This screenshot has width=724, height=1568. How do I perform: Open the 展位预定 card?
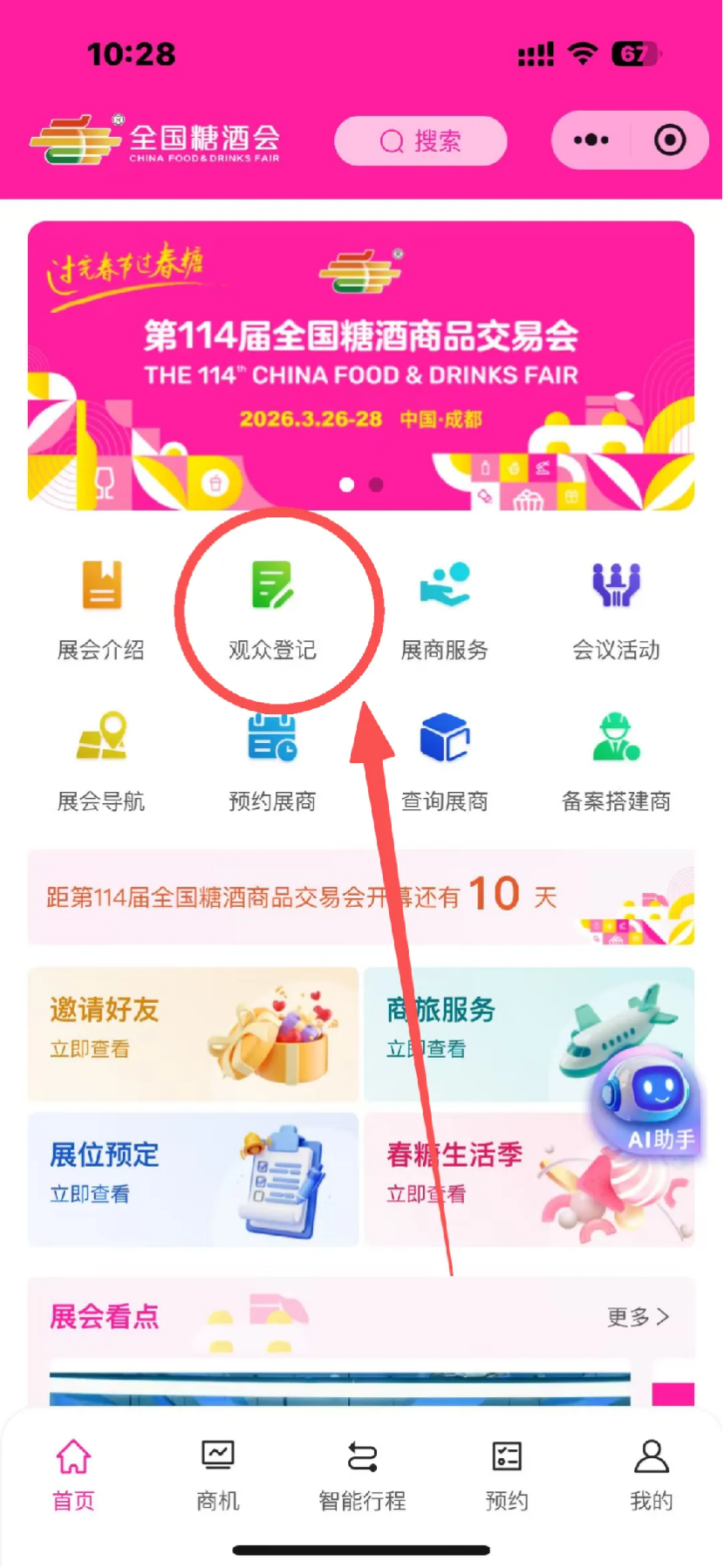tap(193, 1178)
